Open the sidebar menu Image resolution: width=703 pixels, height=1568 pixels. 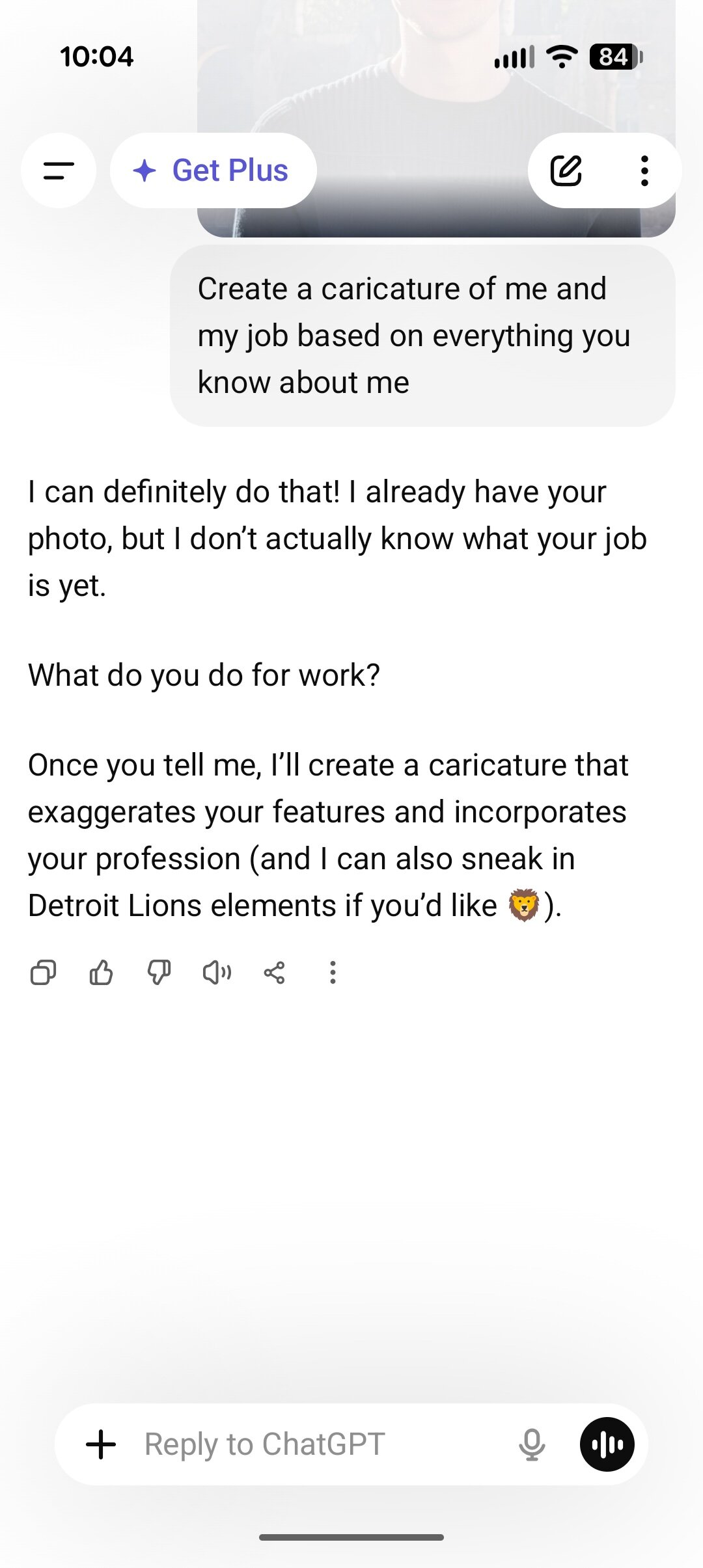click(x=58, y=170)
